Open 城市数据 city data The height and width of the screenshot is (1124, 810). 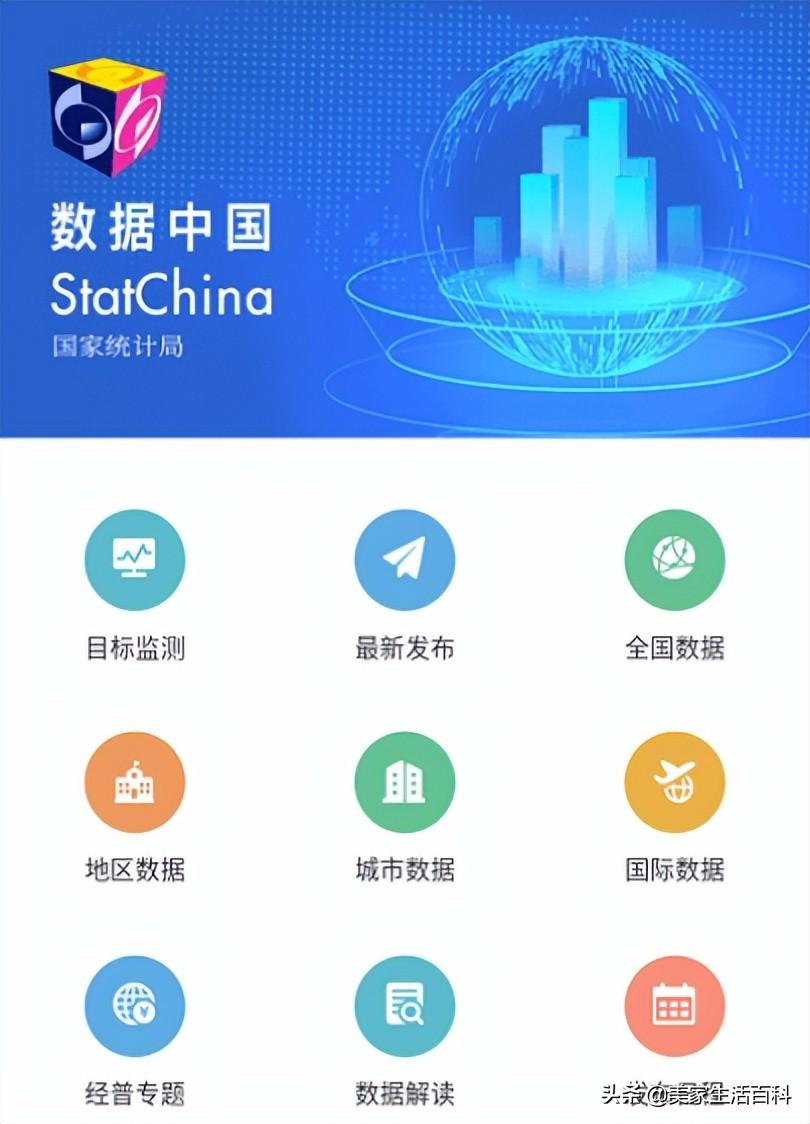point(405,783)
